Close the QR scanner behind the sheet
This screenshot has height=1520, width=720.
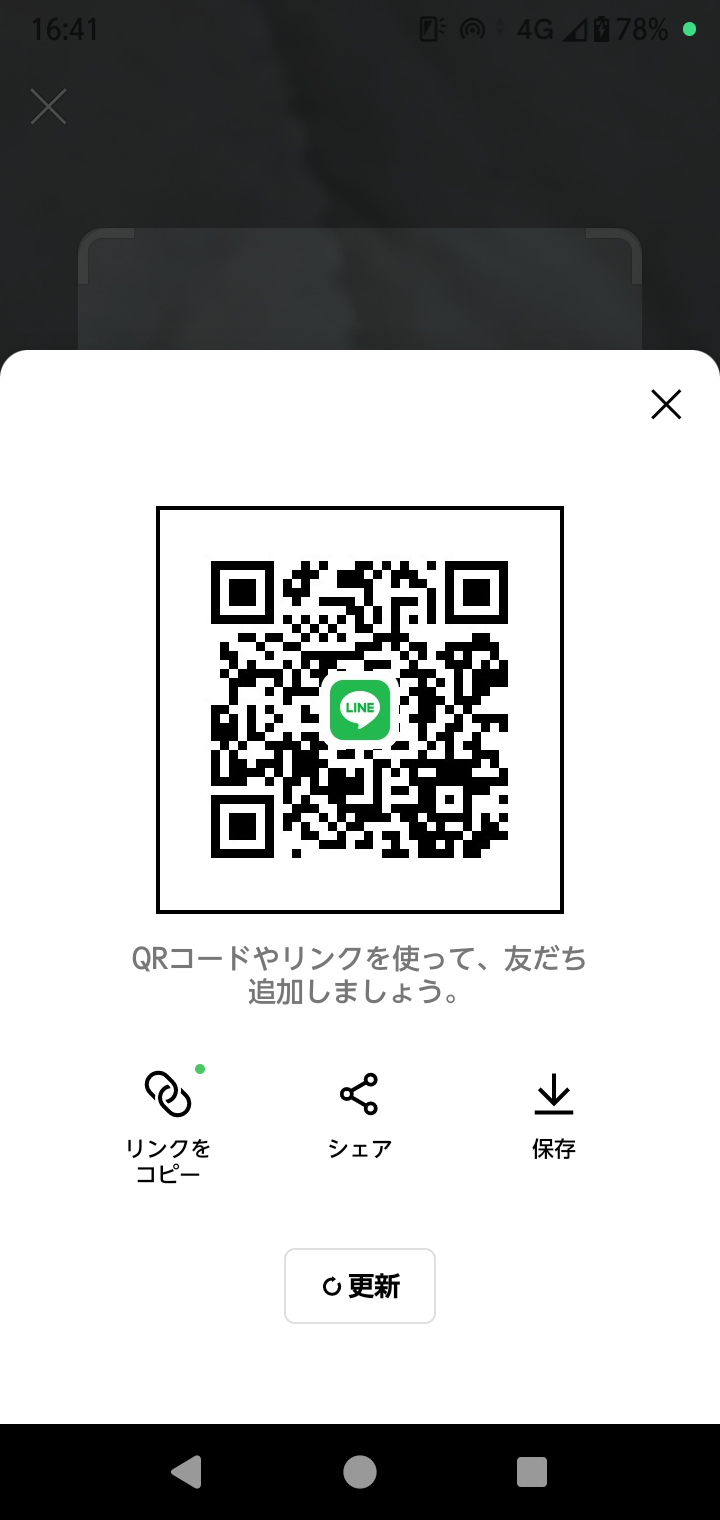coord(48,106)
